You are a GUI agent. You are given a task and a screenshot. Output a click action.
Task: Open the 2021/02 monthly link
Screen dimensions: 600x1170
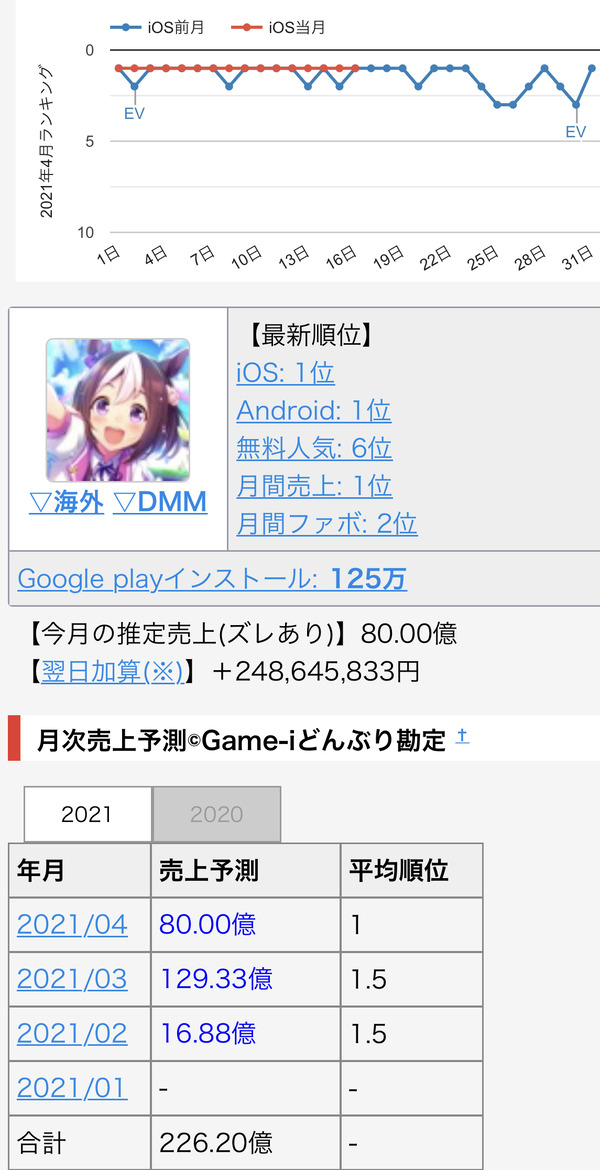tap(72, 1033)
